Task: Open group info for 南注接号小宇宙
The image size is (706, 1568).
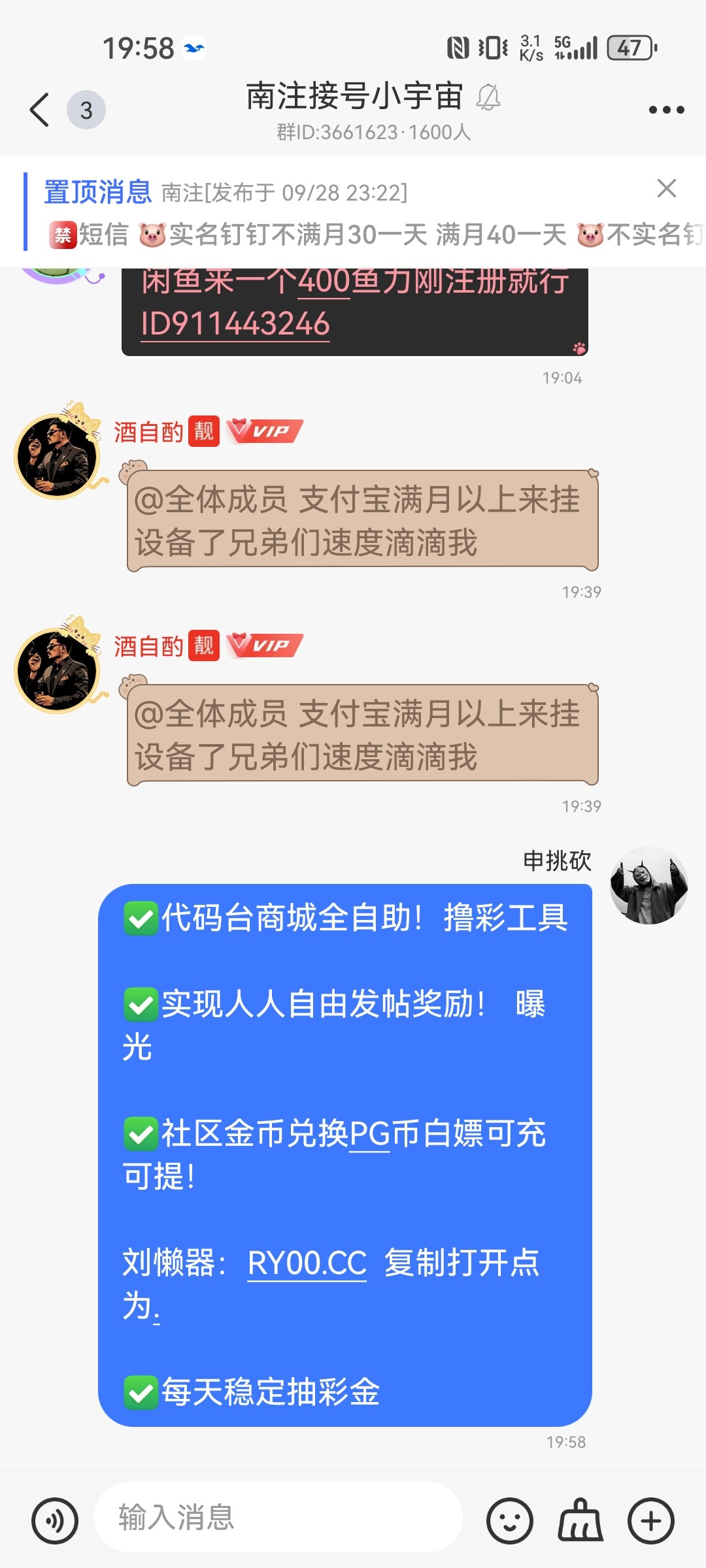Action: coord(355,97)
